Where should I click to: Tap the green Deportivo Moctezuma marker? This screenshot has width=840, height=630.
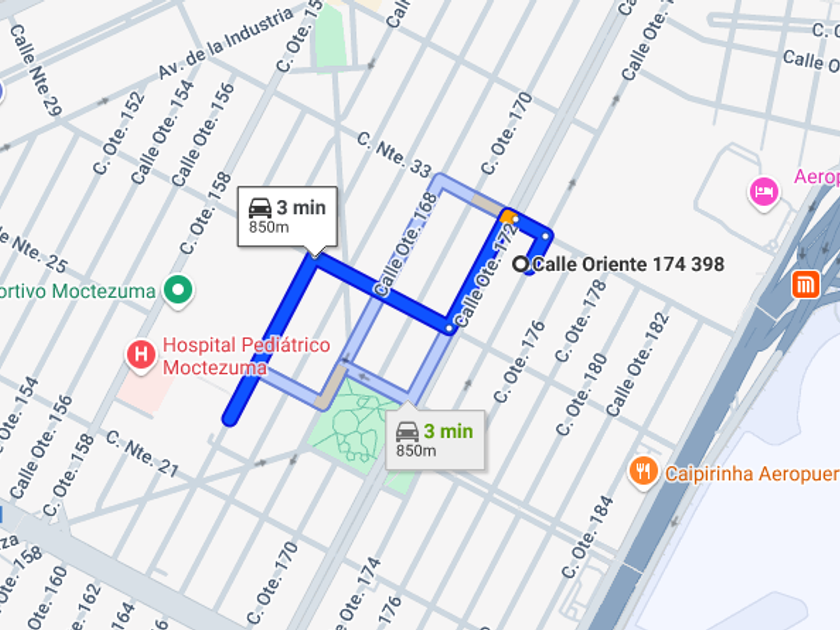point(178,291)
